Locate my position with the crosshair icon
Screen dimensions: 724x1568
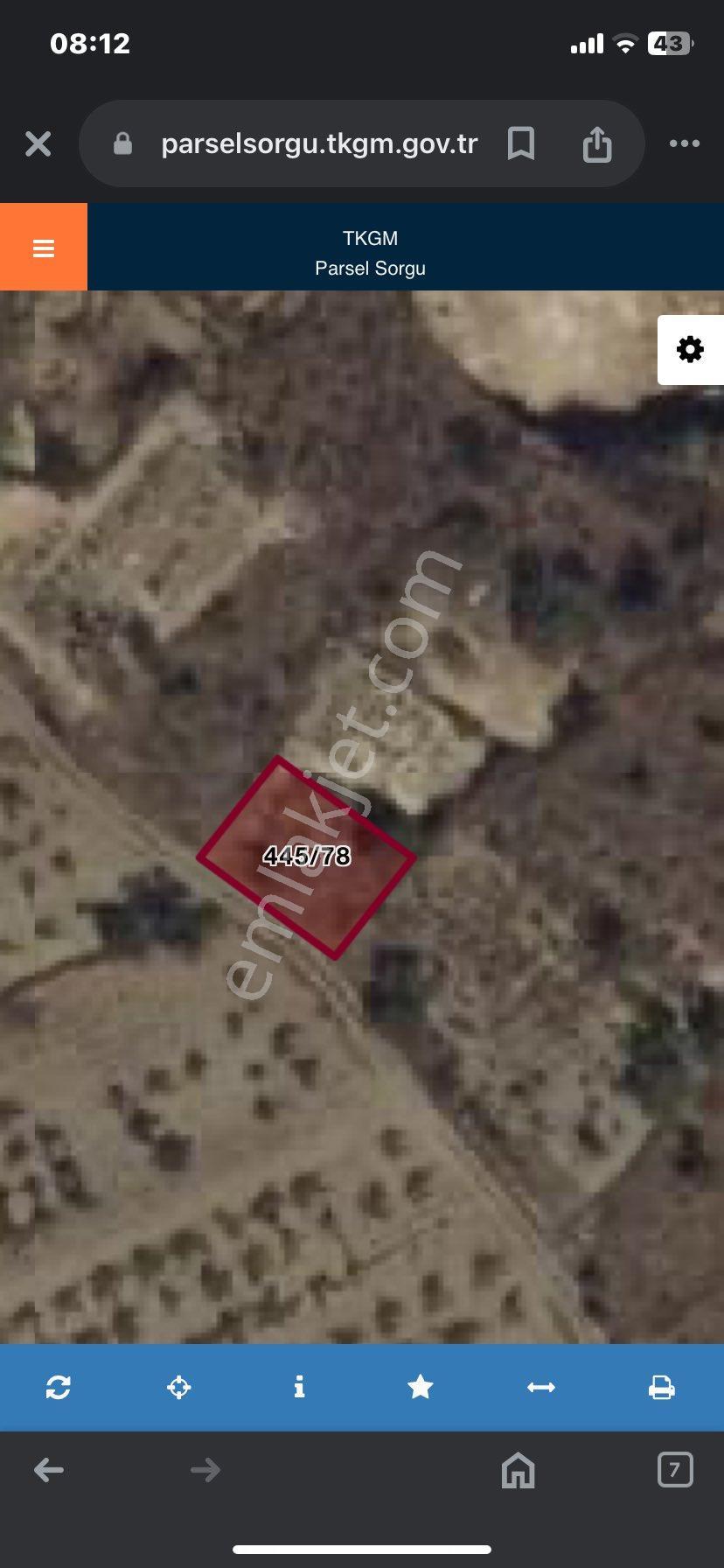coord(179,1388)
